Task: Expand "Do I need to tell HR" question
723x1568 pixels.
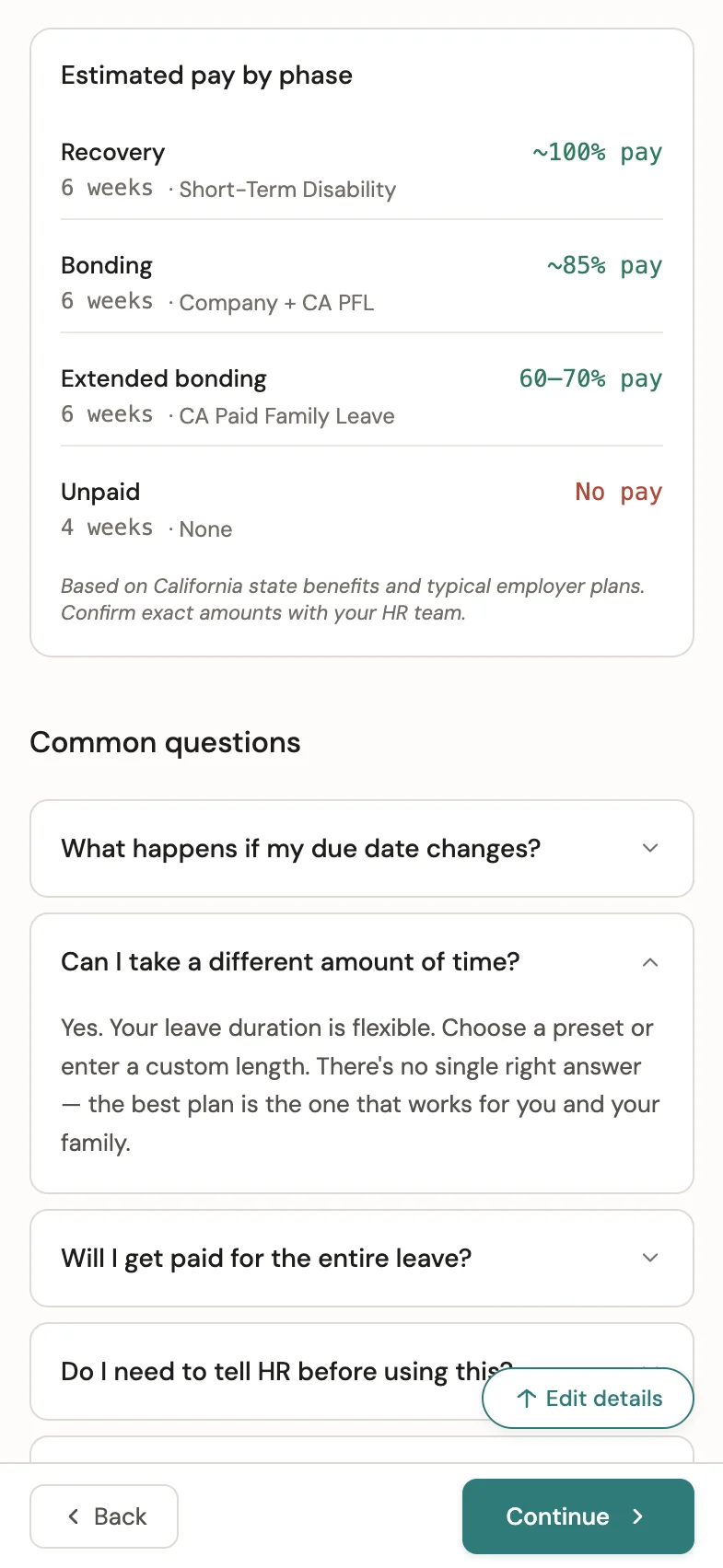Action: (x=267, y=1372)
